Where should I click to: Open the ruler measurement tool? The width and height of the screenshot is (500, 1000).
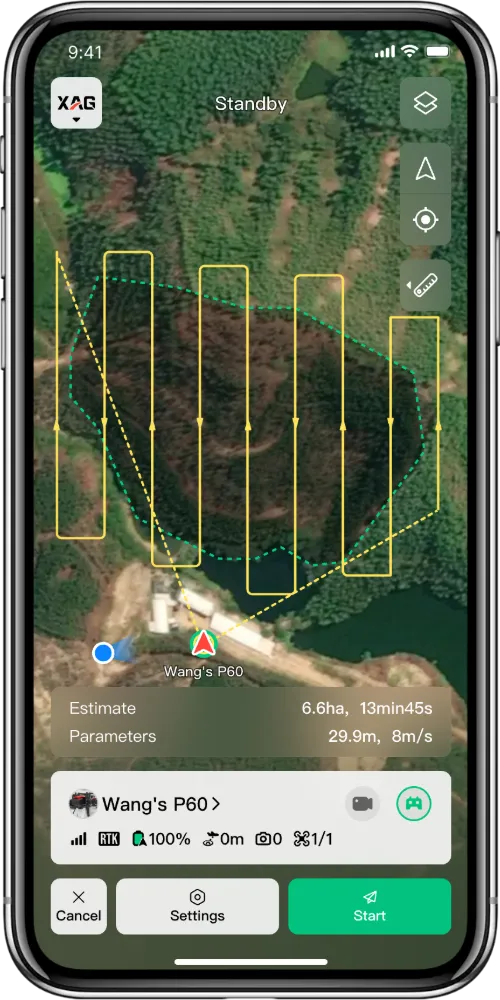point(425,285)
